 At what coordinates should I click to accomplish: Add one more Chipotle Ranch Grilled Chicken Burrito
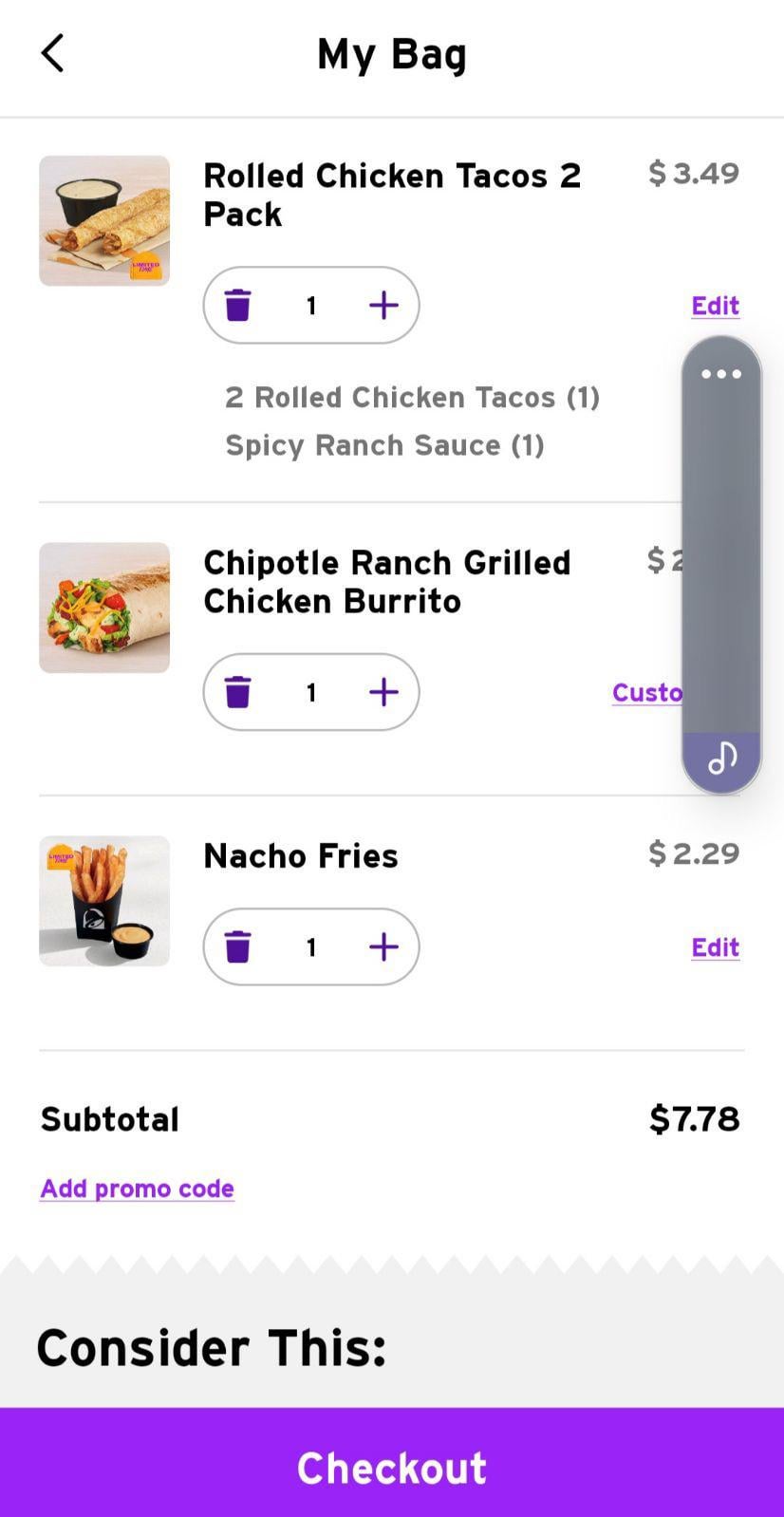click(383, 692)
